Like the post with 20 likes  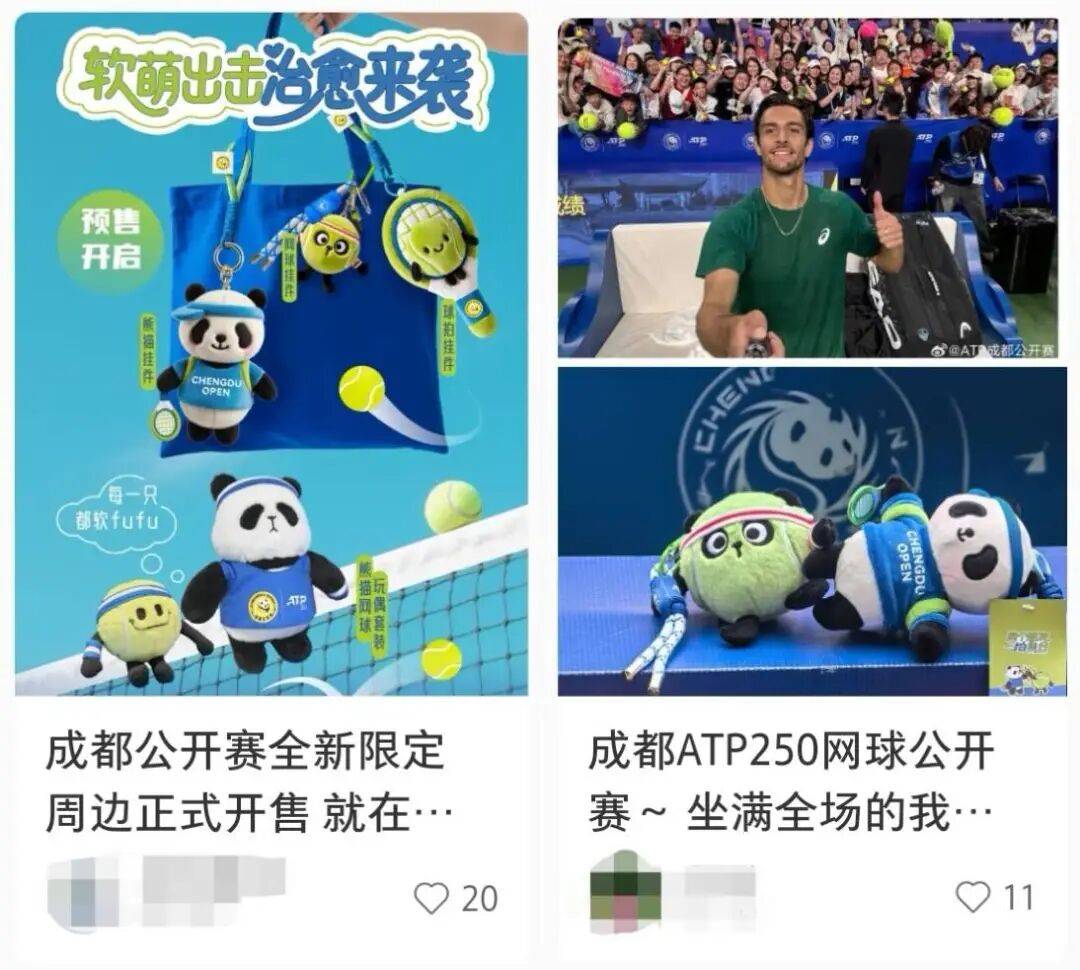point(432,898)
